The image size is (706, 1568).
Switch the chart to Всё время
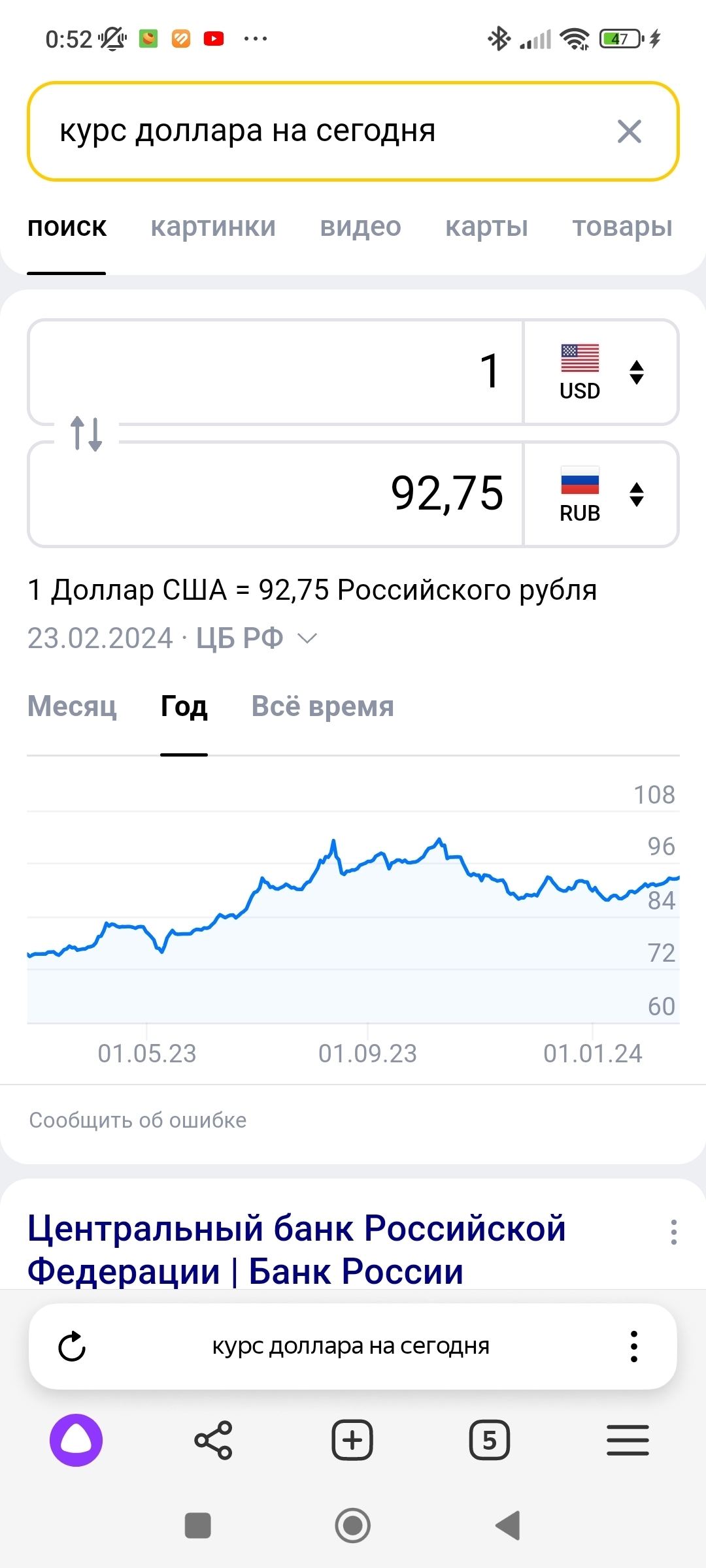(x=322, y=707)
